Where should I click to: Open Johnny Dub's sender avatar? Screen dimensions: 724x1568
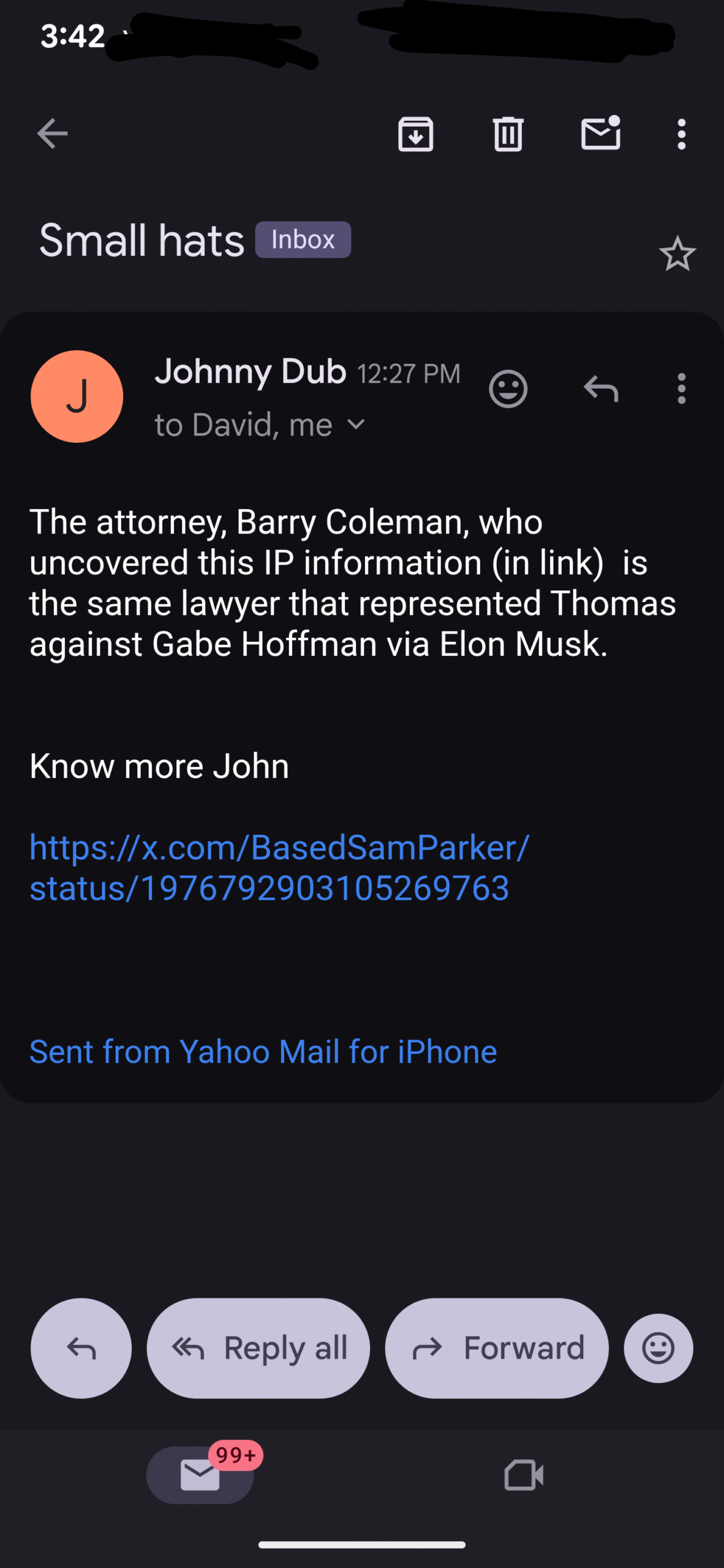tap(77, 396)
